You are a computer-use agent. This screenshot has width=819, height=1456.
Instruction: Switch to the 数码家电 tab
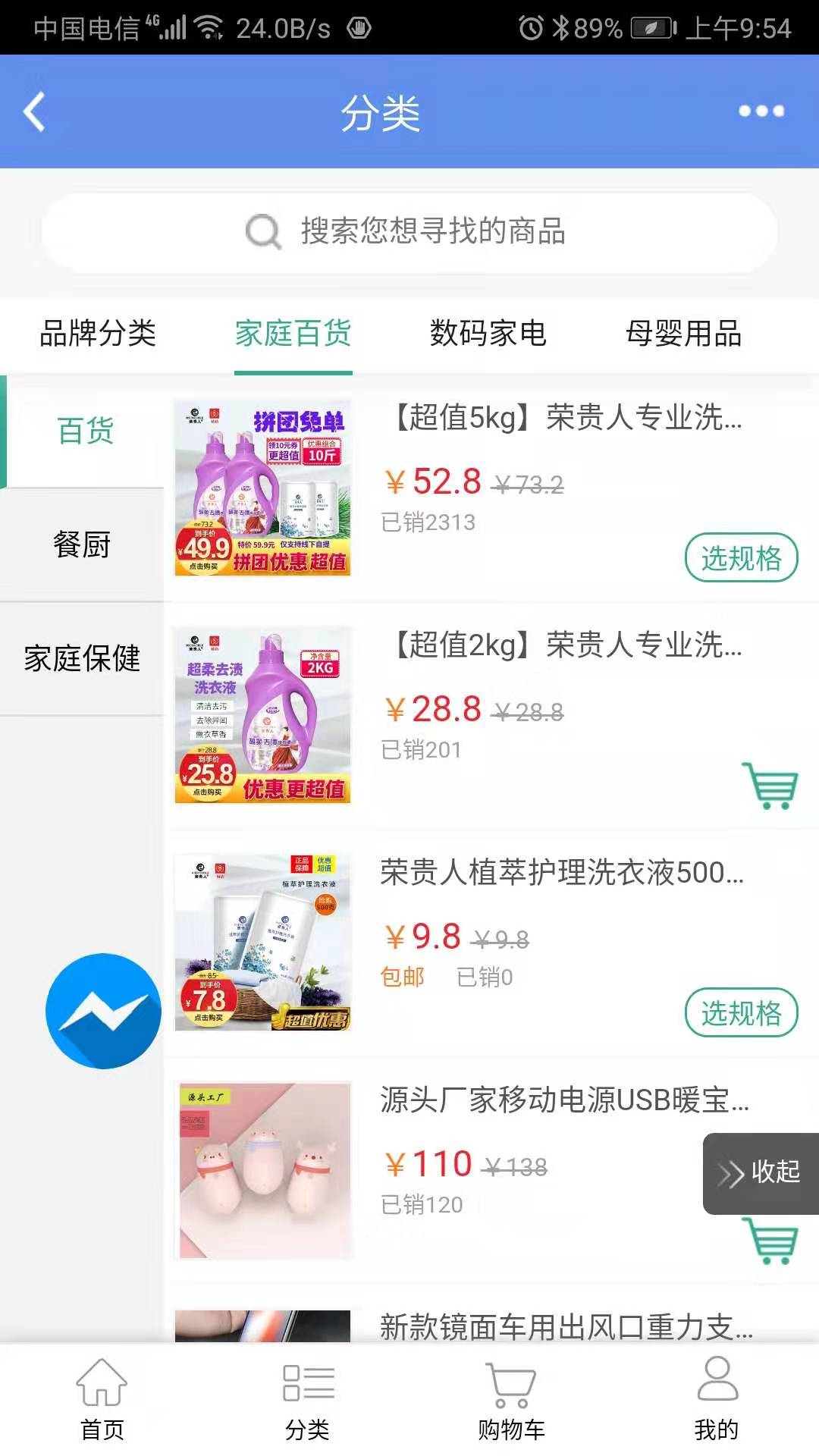point(488,334)
